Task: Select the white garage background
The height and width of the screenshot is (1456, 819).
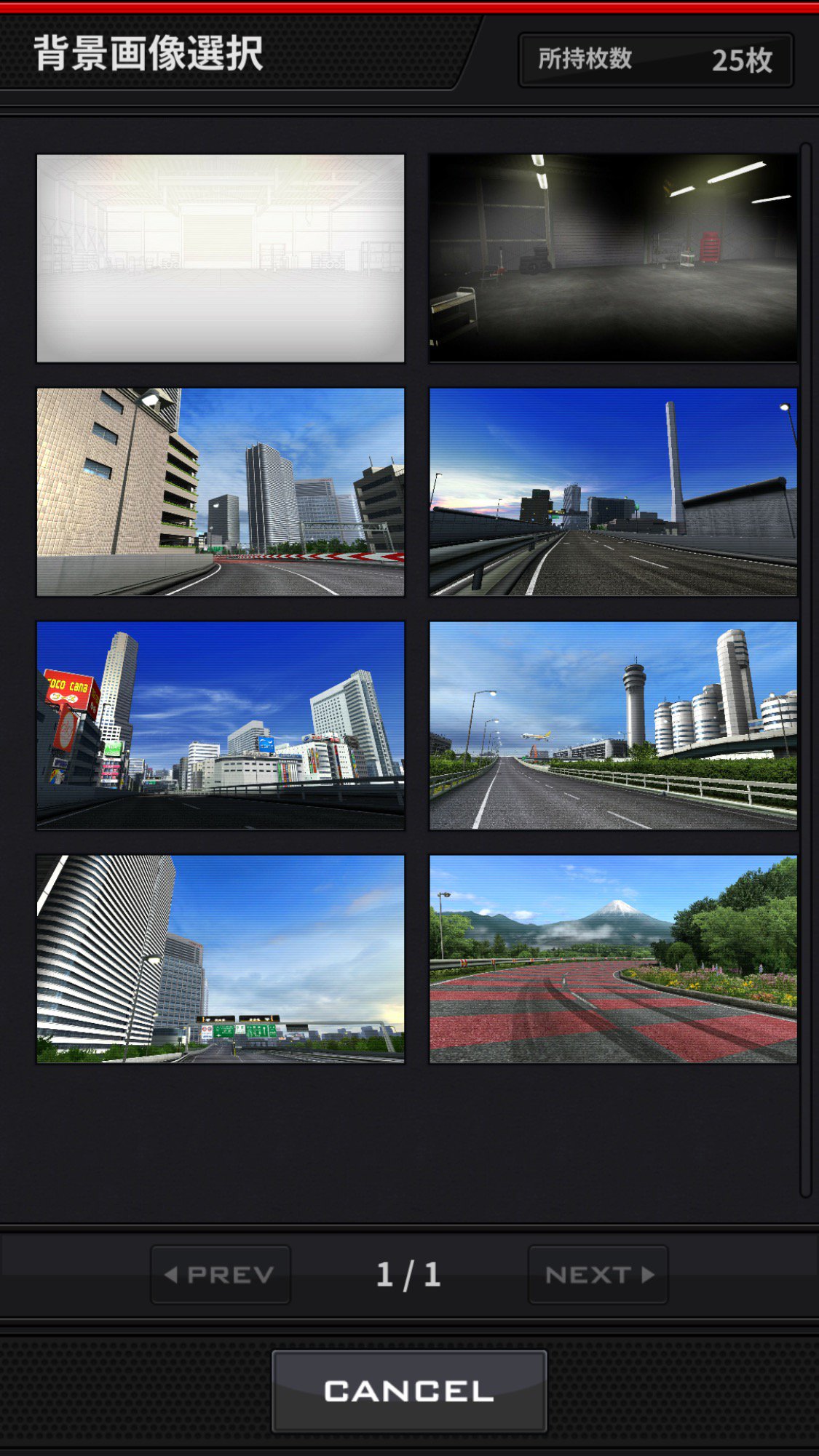Action: point(221,258)
